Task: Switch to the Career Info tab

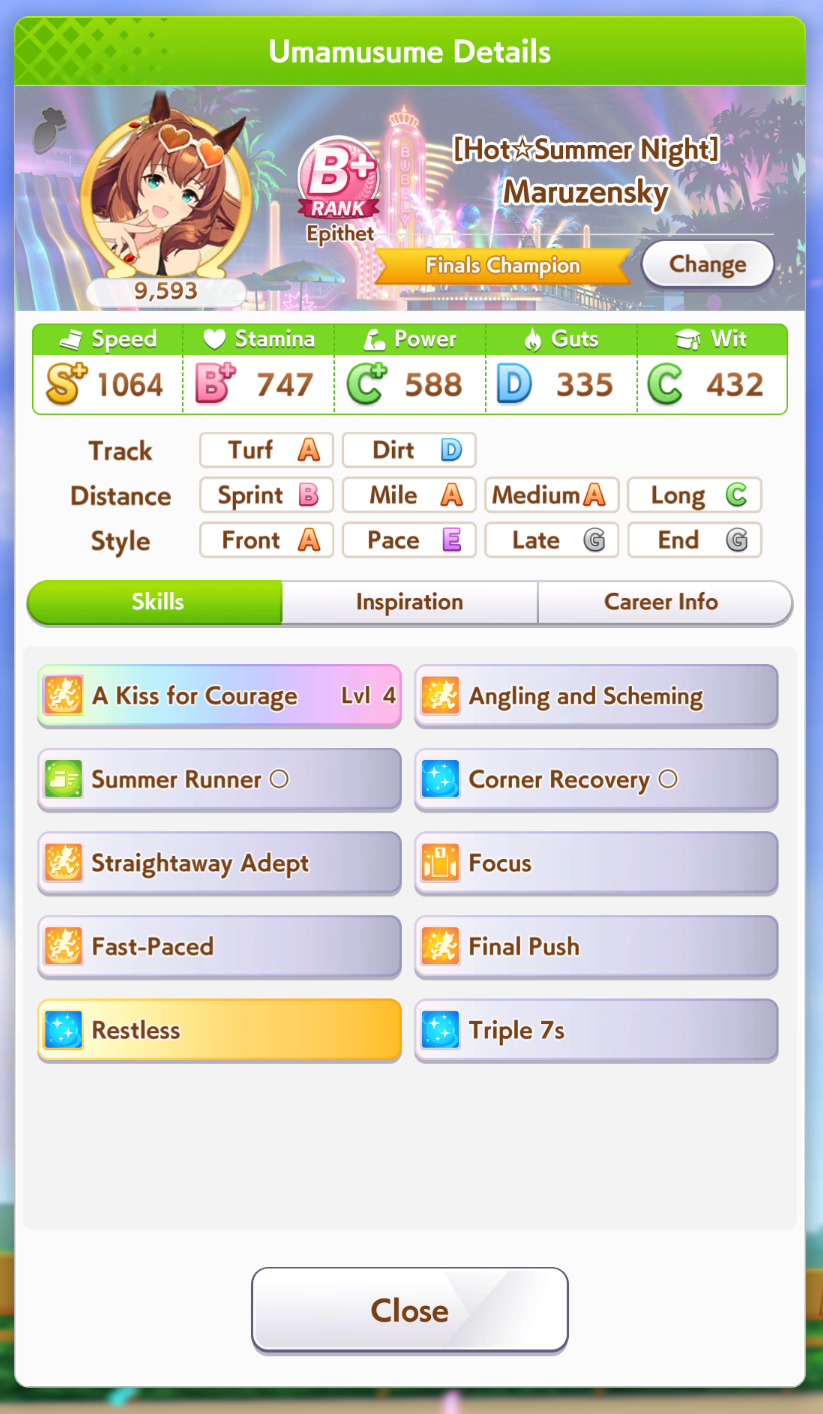Action: coord(661,602)
